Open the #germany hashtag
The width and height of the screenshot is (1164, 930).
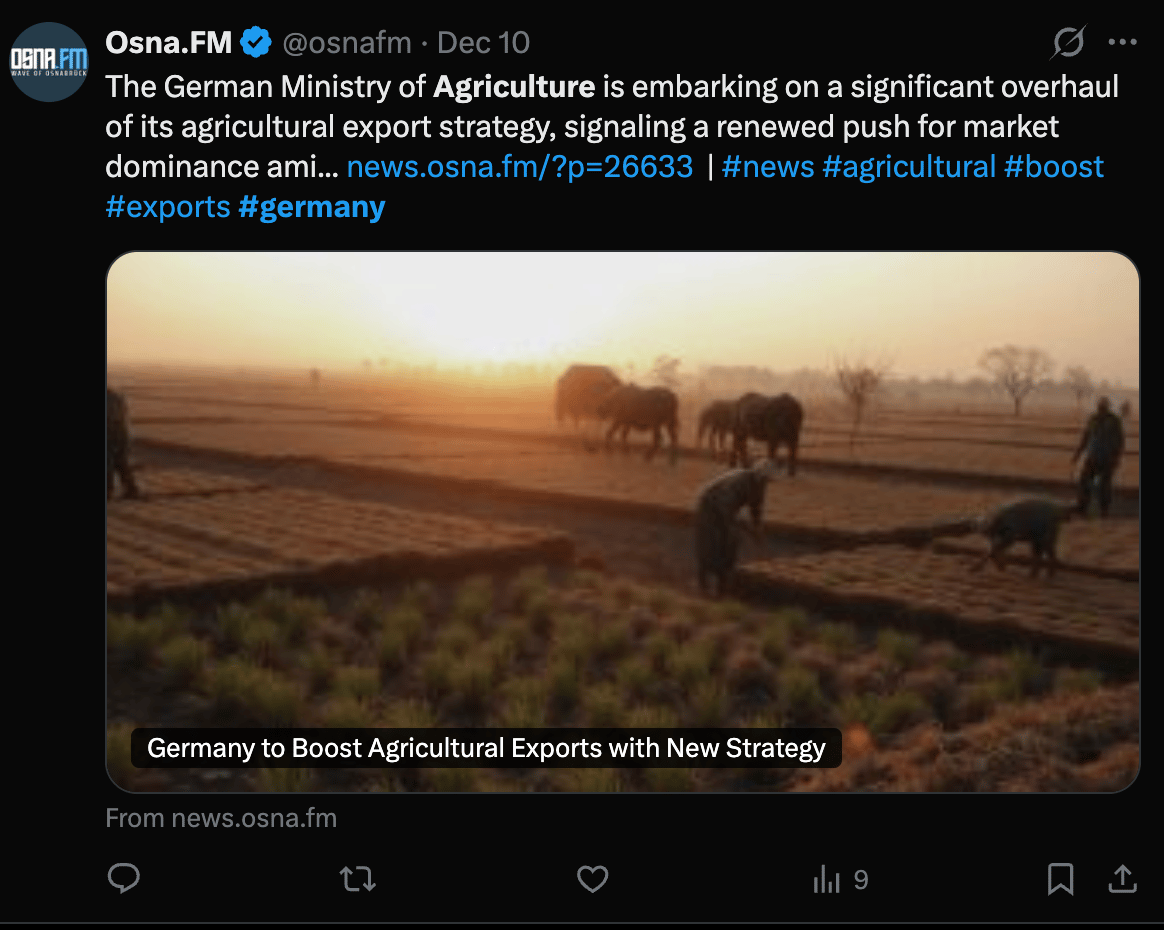tap(311, 207)
